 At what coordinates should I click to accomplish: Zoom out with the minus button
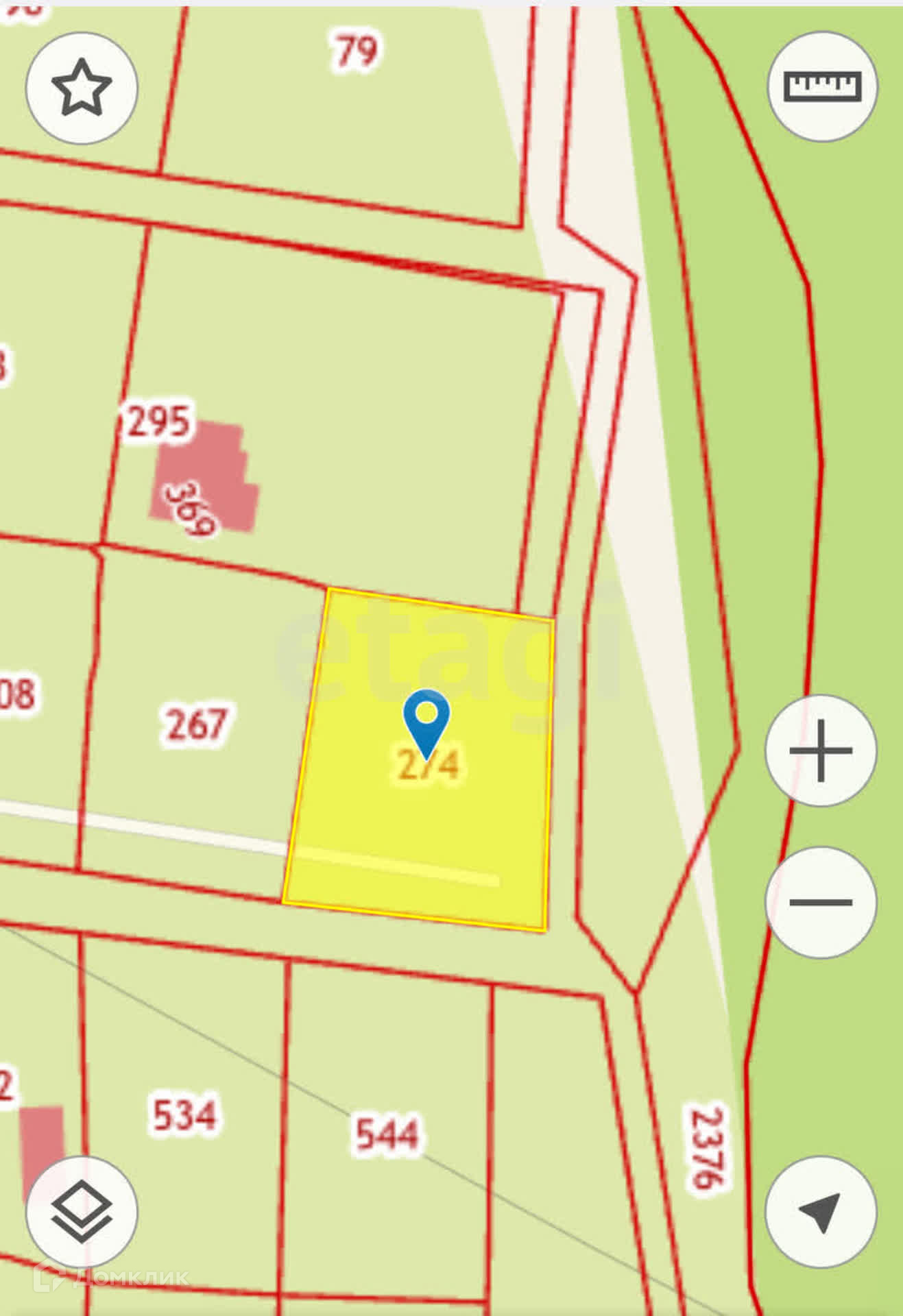pyautogui.click(x=821, y=902)
